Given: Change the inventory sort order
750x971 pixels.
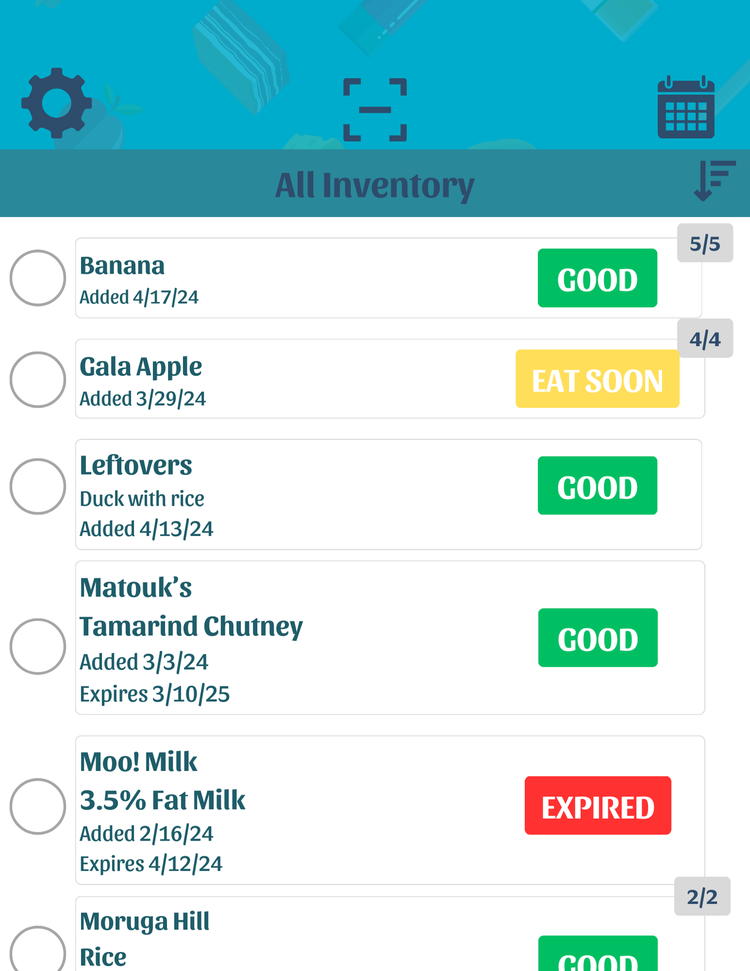Looking at the screenshot, I should (714, 181).
